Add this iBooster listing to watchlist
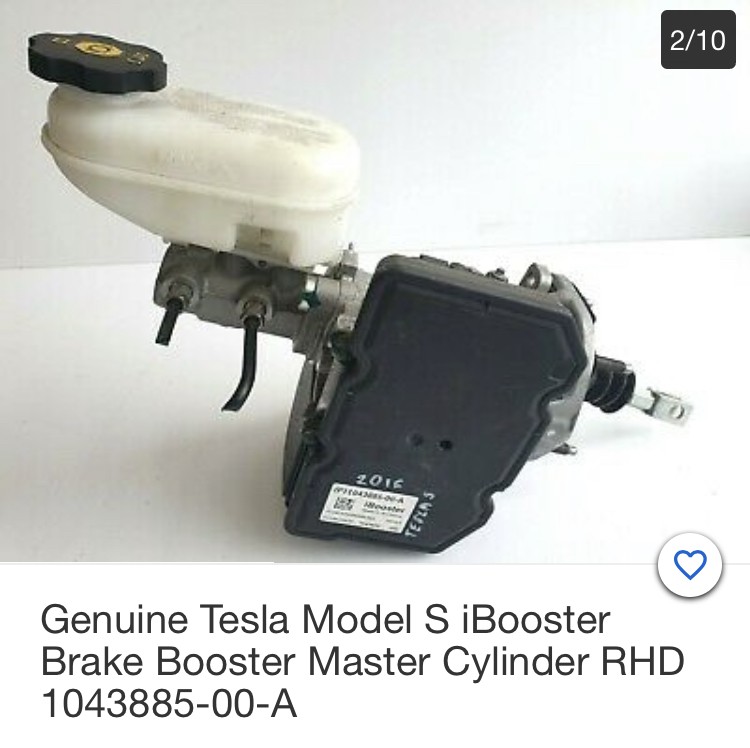Viewport: 750px width, 748px height. tap(691, 565)
